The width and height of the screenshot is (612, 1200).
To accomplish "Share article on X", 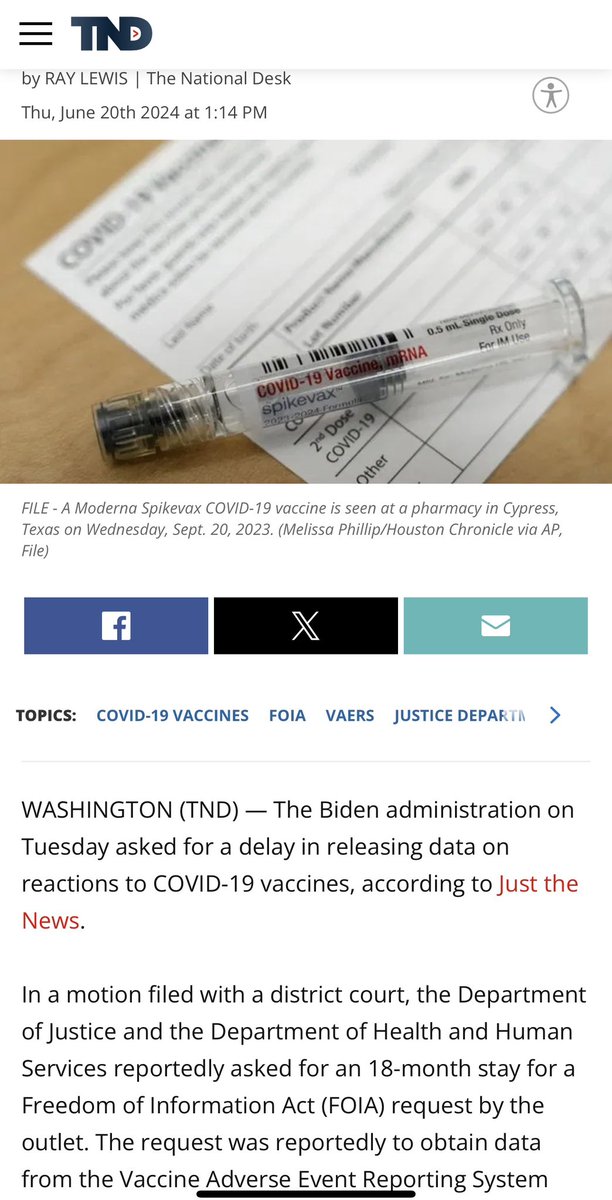I will point(305,626).
